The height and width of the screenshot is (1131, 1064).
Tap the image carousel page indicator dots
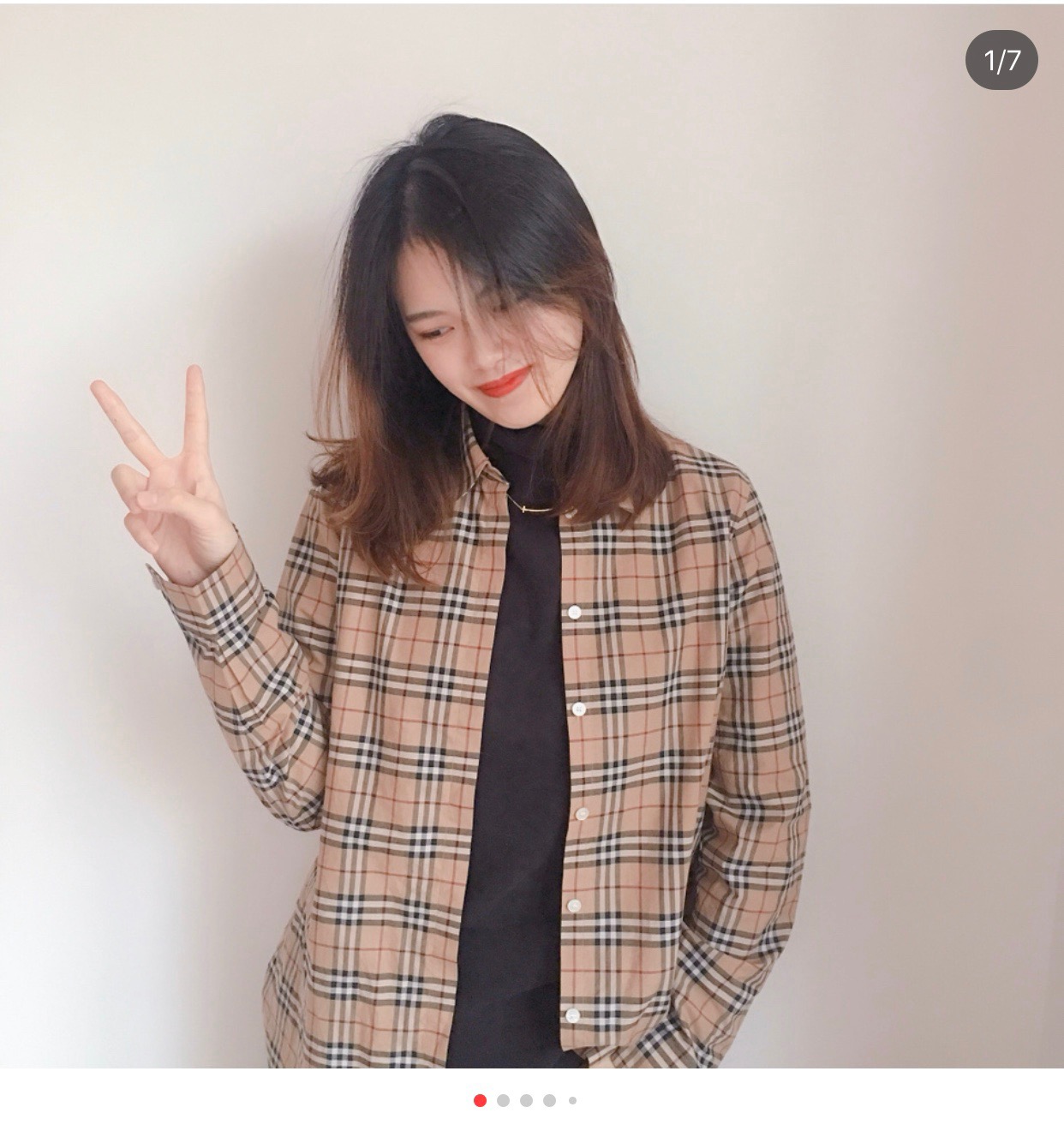(x=525, y=1100)
